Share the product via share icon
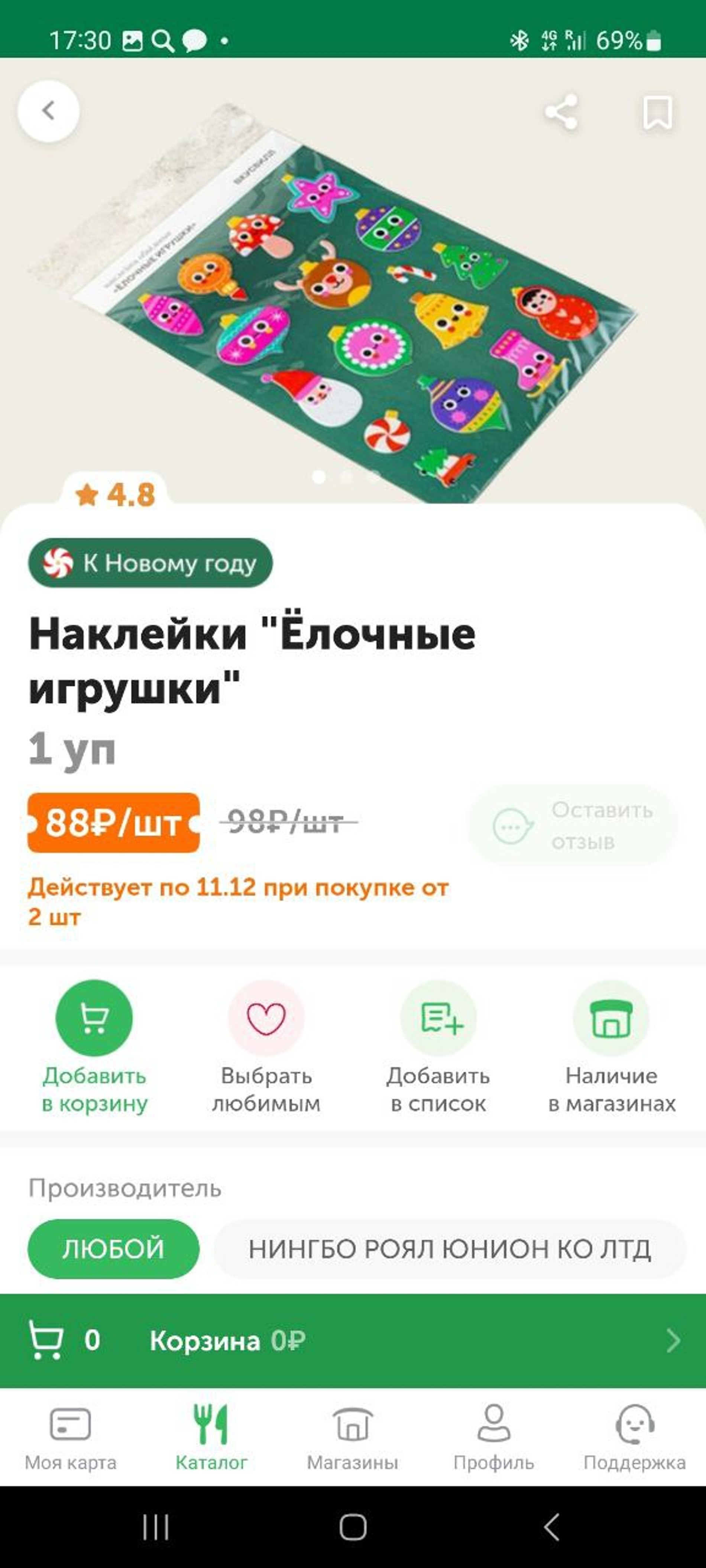This screenshot has height=1568, width=706. click(x=561, y=111)
